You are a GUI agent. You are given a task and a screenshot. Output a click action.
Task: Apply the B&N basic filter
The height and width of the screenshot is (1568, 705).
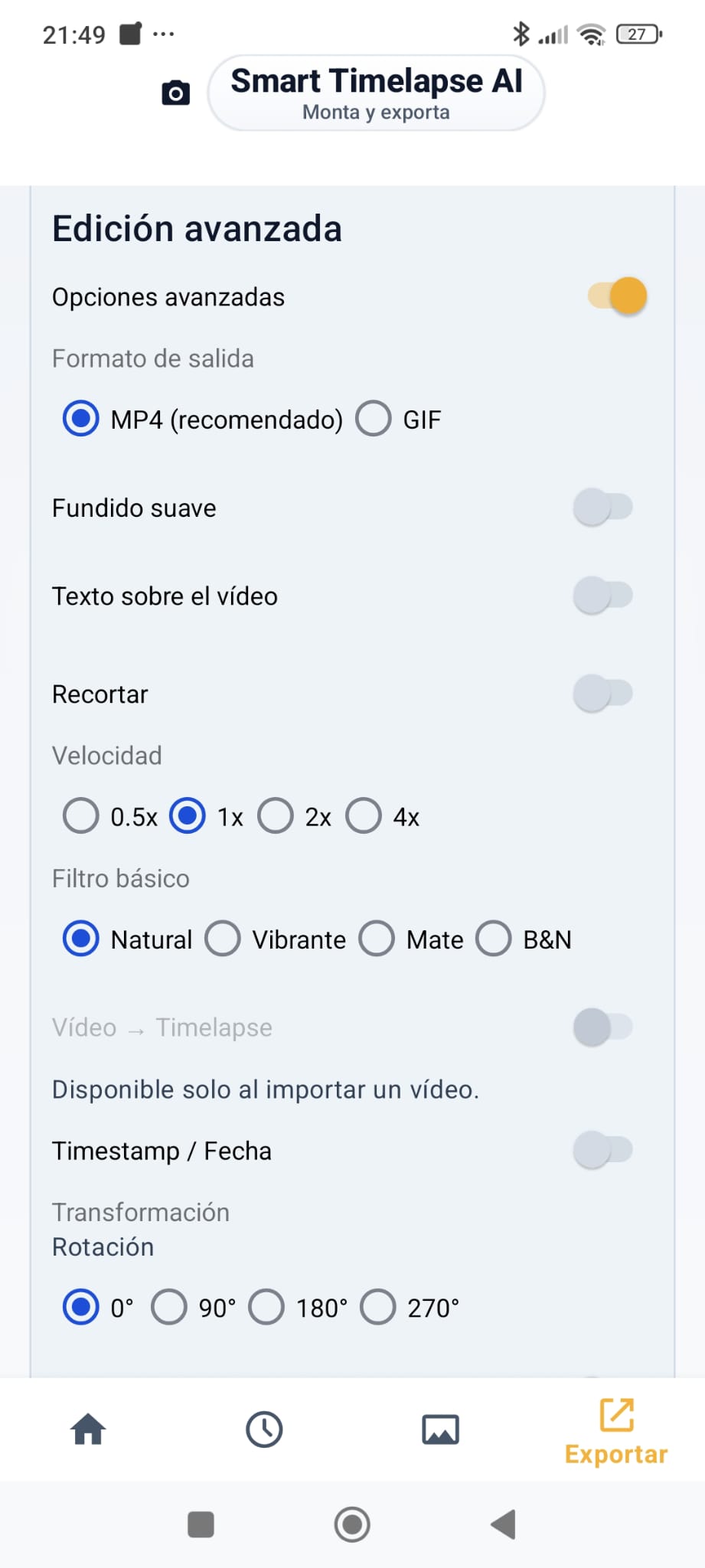pos(494,939)
